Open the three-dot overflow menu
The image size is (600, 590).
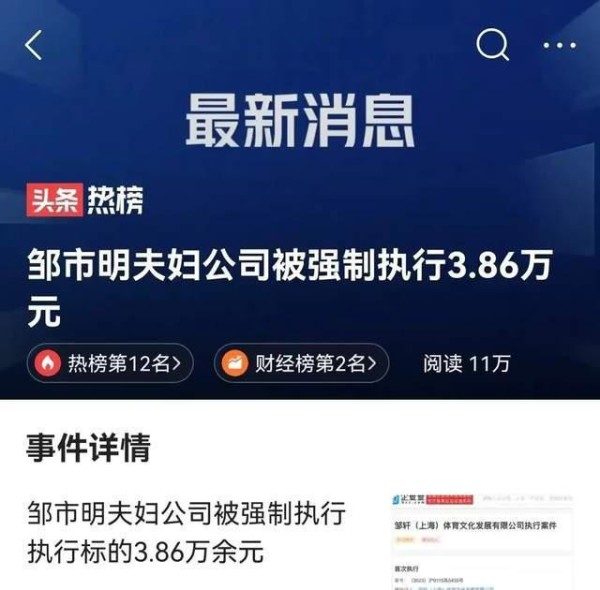(559, 45)
